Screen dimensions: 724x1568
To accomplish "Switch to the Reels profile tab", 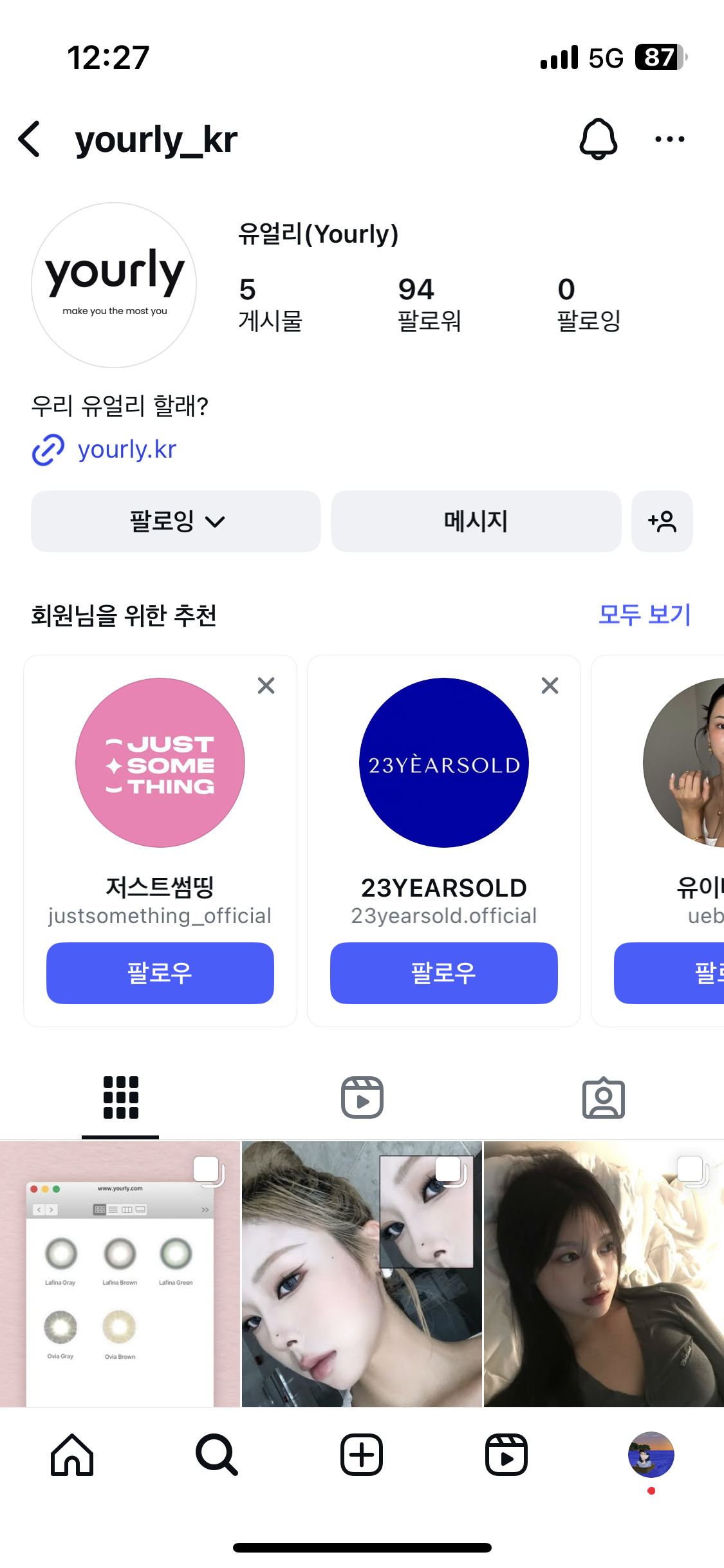I will pyautogui.click(x=362, y=1097).
